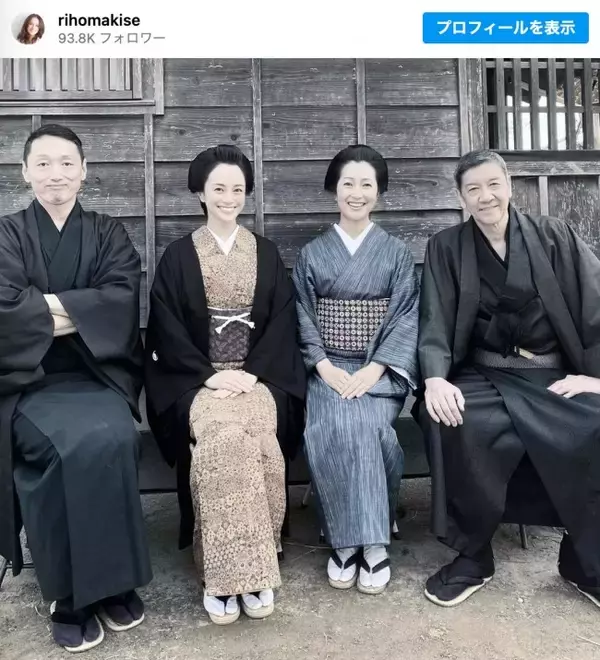Open the embedded kimono group photo post
This screenshot has width=600, height=660.
click(x=300, y=358)
